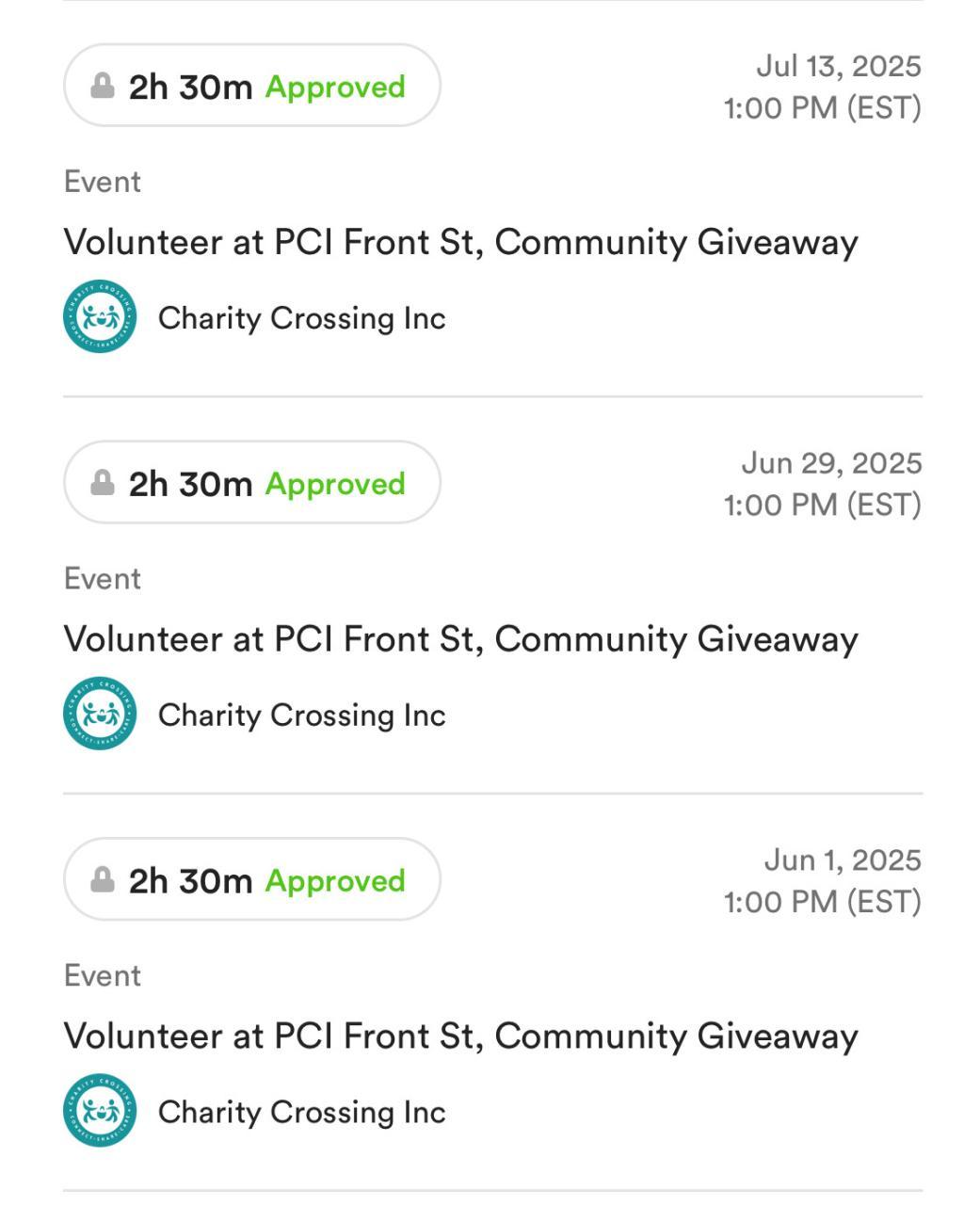Open the Jul 13, 2025 volunteer hours entry
980x1205 pixels.
click(460, 242)
